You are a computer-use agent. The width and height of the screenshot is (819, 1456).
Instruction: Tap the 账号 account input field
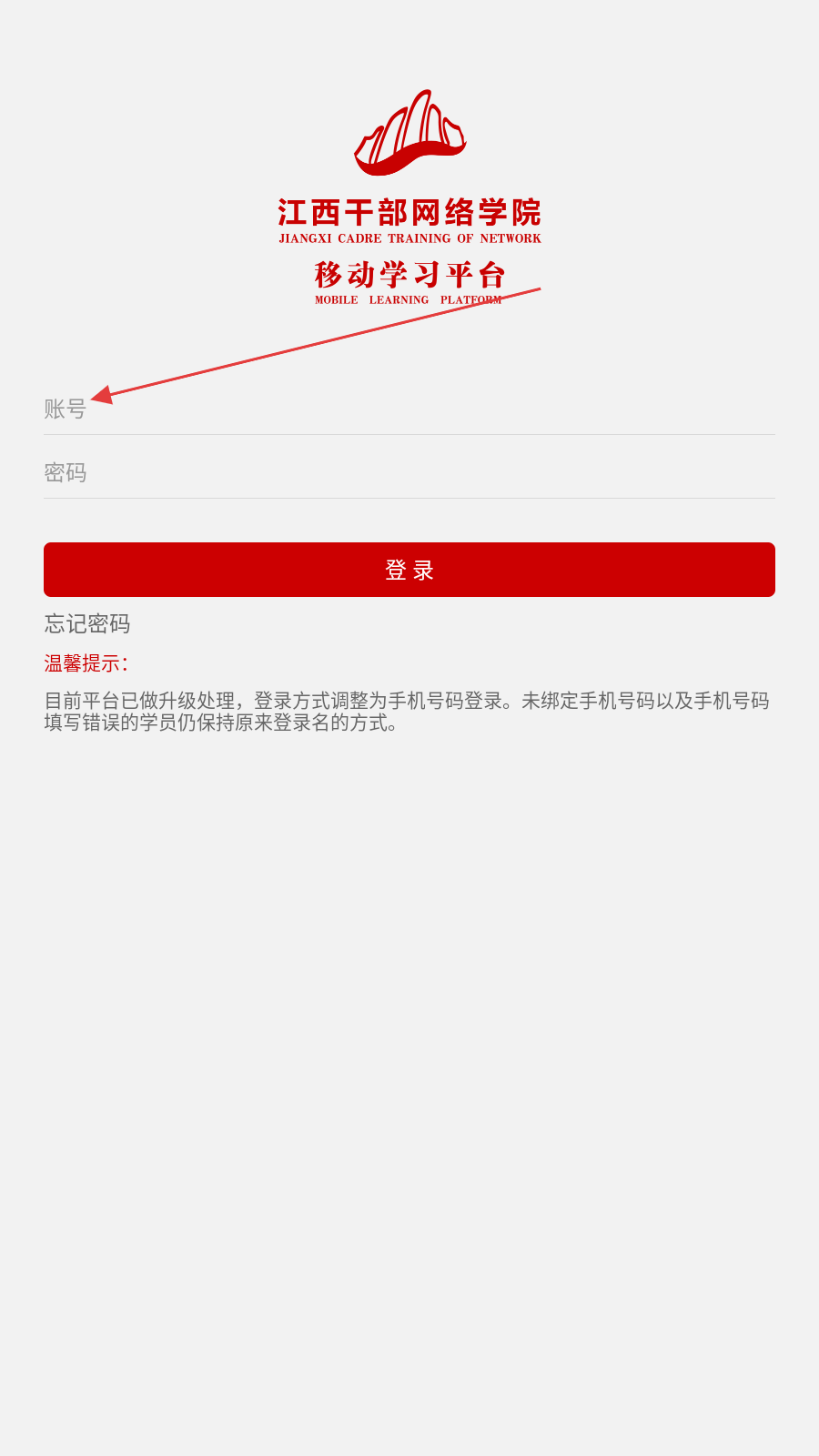tap(409, 409)
